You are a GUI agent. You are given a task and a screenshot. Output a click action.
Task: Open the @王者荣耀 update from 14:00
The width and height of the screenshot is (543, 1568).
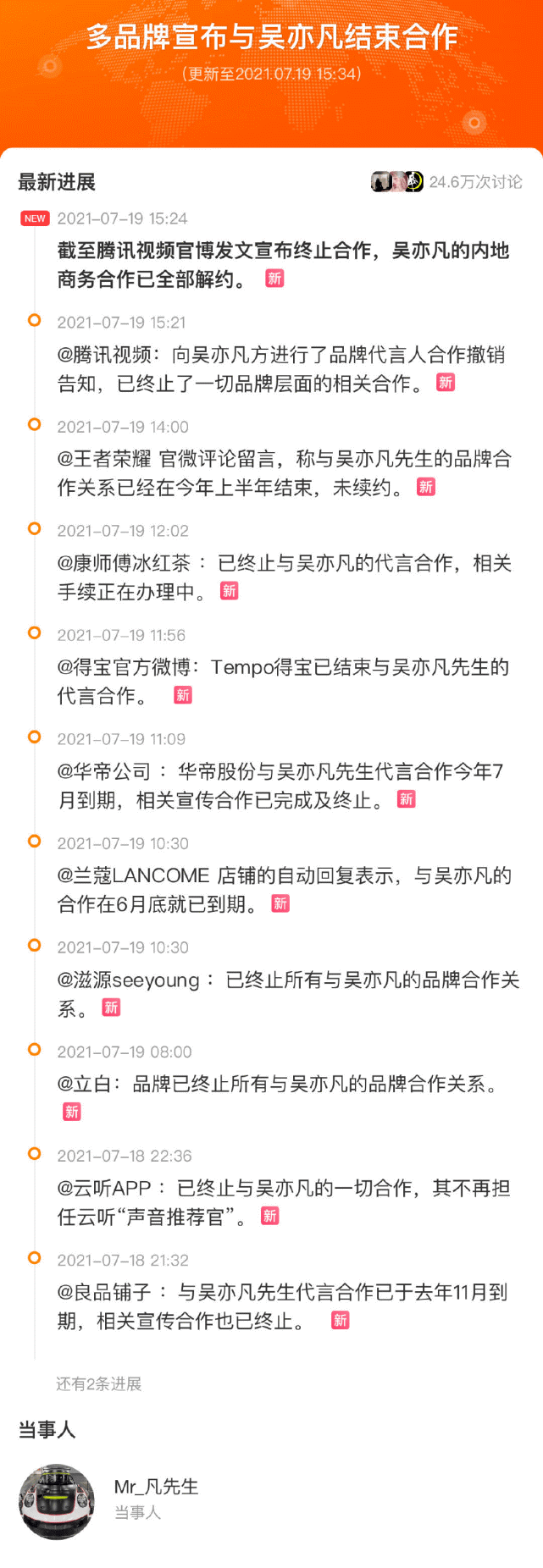pyautogui.click(x=282, y=473)
